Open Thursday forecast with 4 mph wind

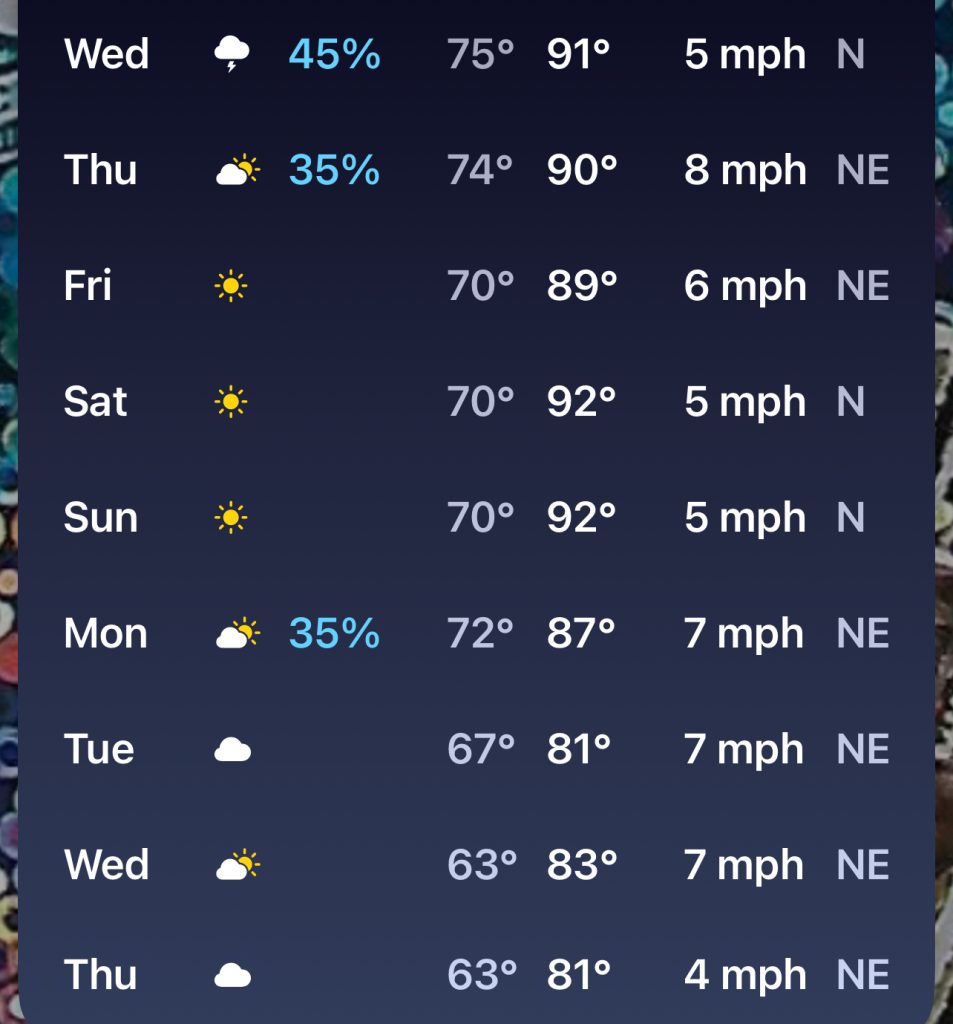point(476,975)
